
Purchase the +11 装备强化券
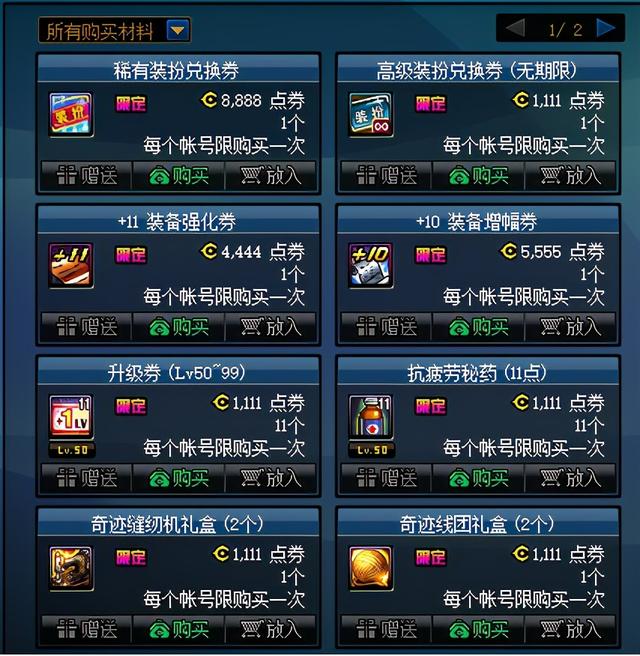tap(178, 327)
